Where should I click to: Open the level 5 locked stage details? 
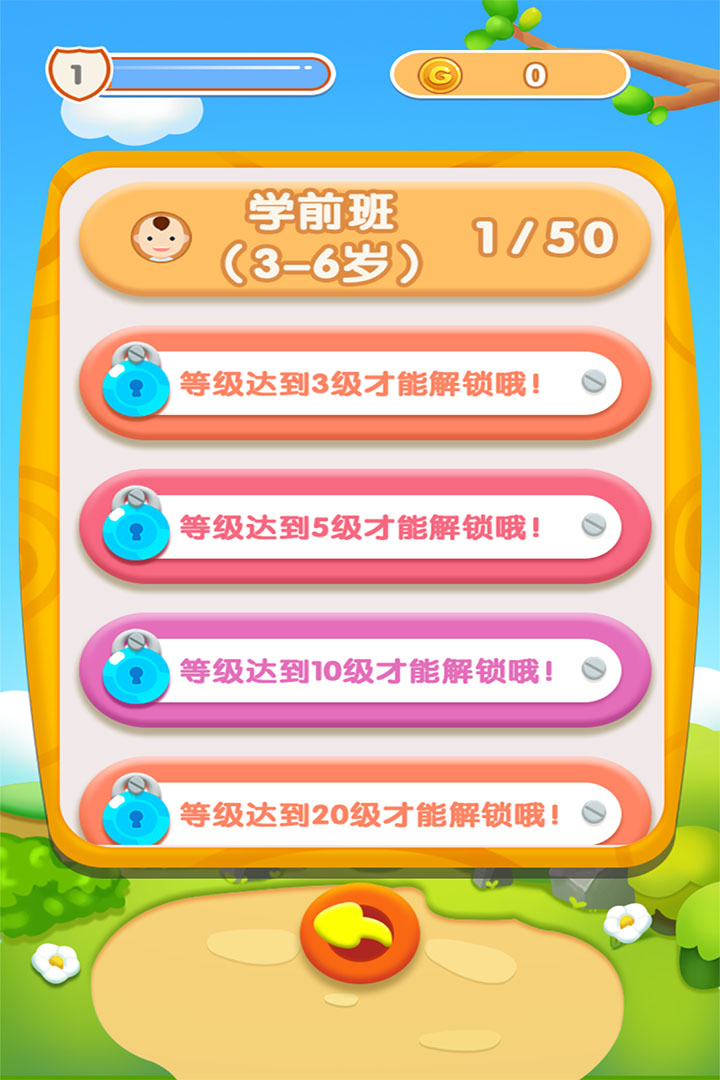point(360,527)
